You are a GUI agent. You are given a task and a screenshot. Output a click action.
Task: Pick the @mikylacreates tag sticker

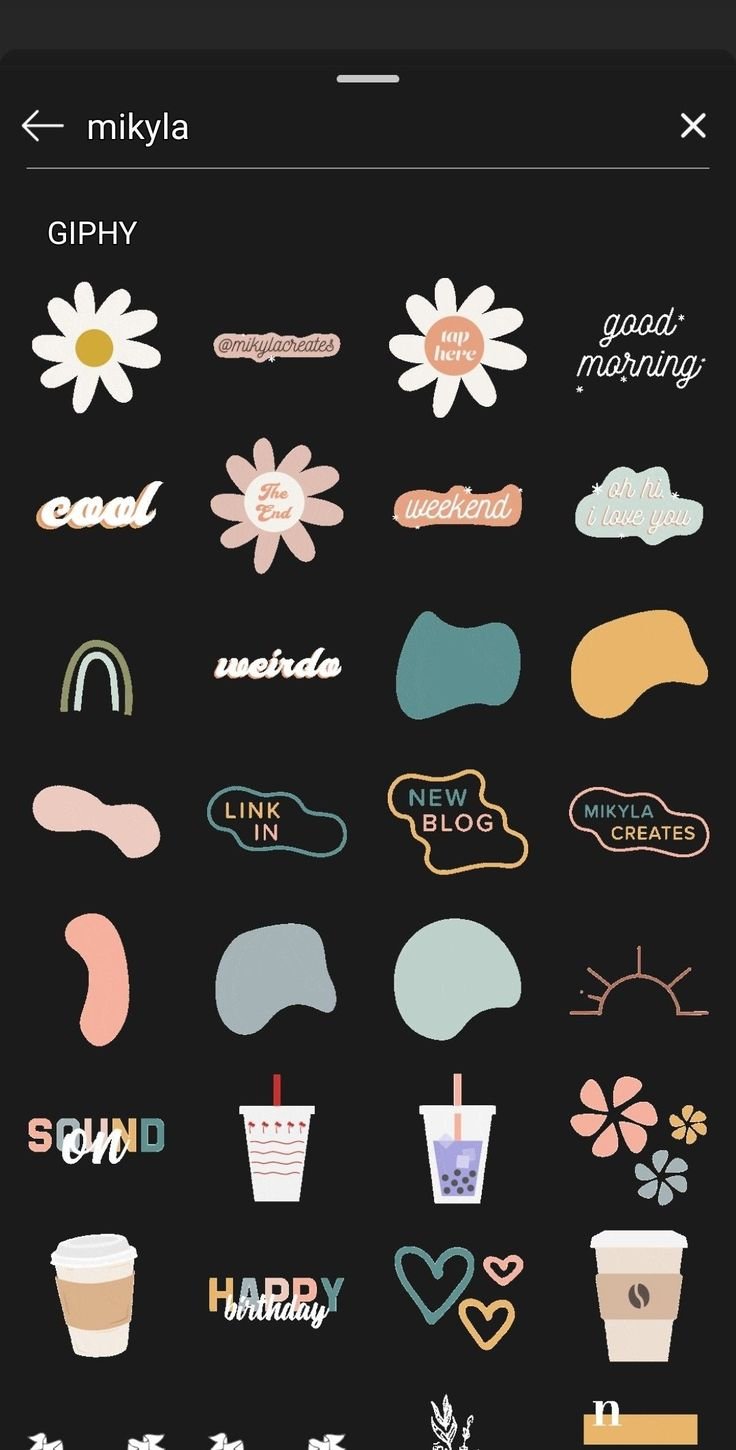pyautogui.click(x=277, y=346)
